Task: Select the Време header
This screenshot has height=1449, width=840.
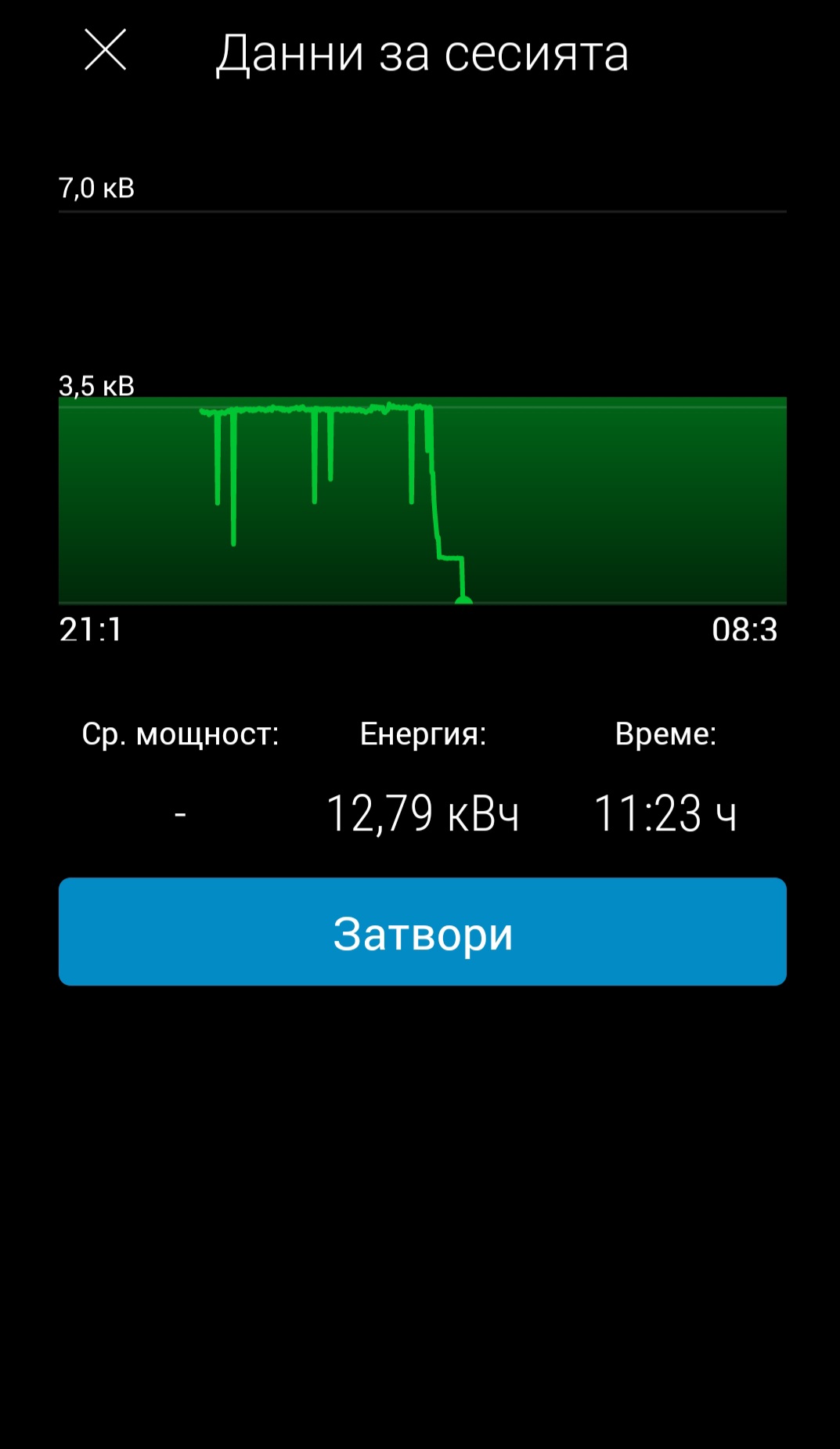Action: pyautogui.click(x=665, y=734)
